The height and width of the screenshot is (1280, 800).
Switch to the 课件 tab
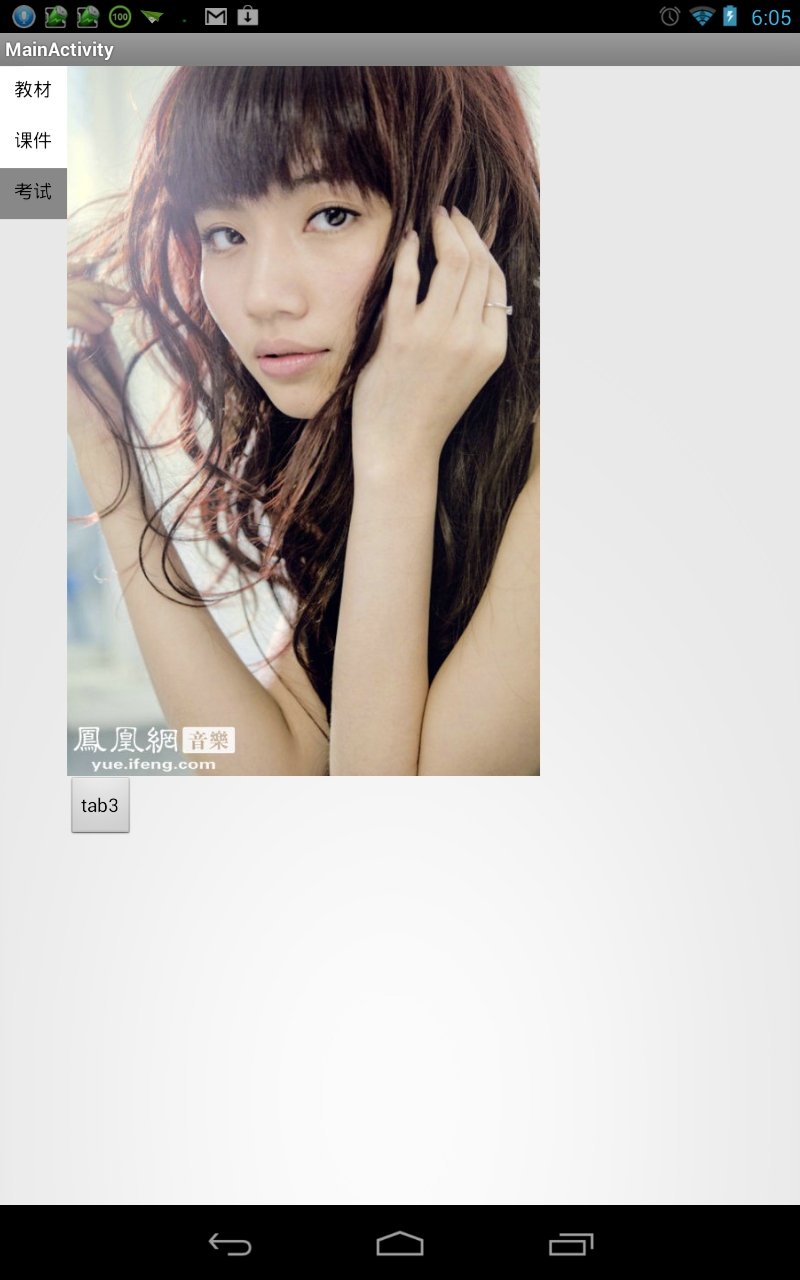pos(33,141)
